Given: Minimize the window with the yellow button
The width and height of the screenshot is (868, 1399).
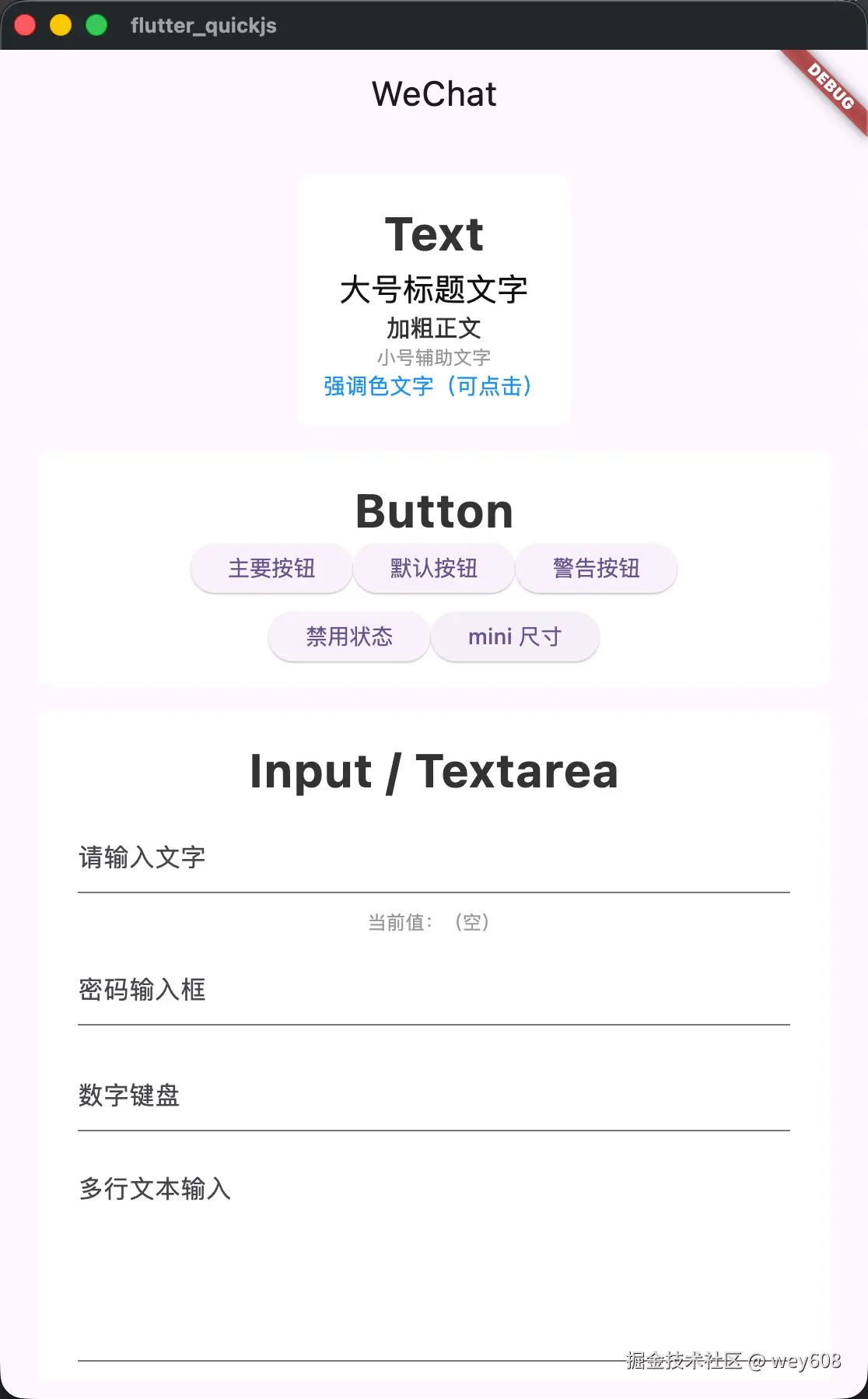Looking at the screenshot, I should pyautogui.click(x=61, y=25).
